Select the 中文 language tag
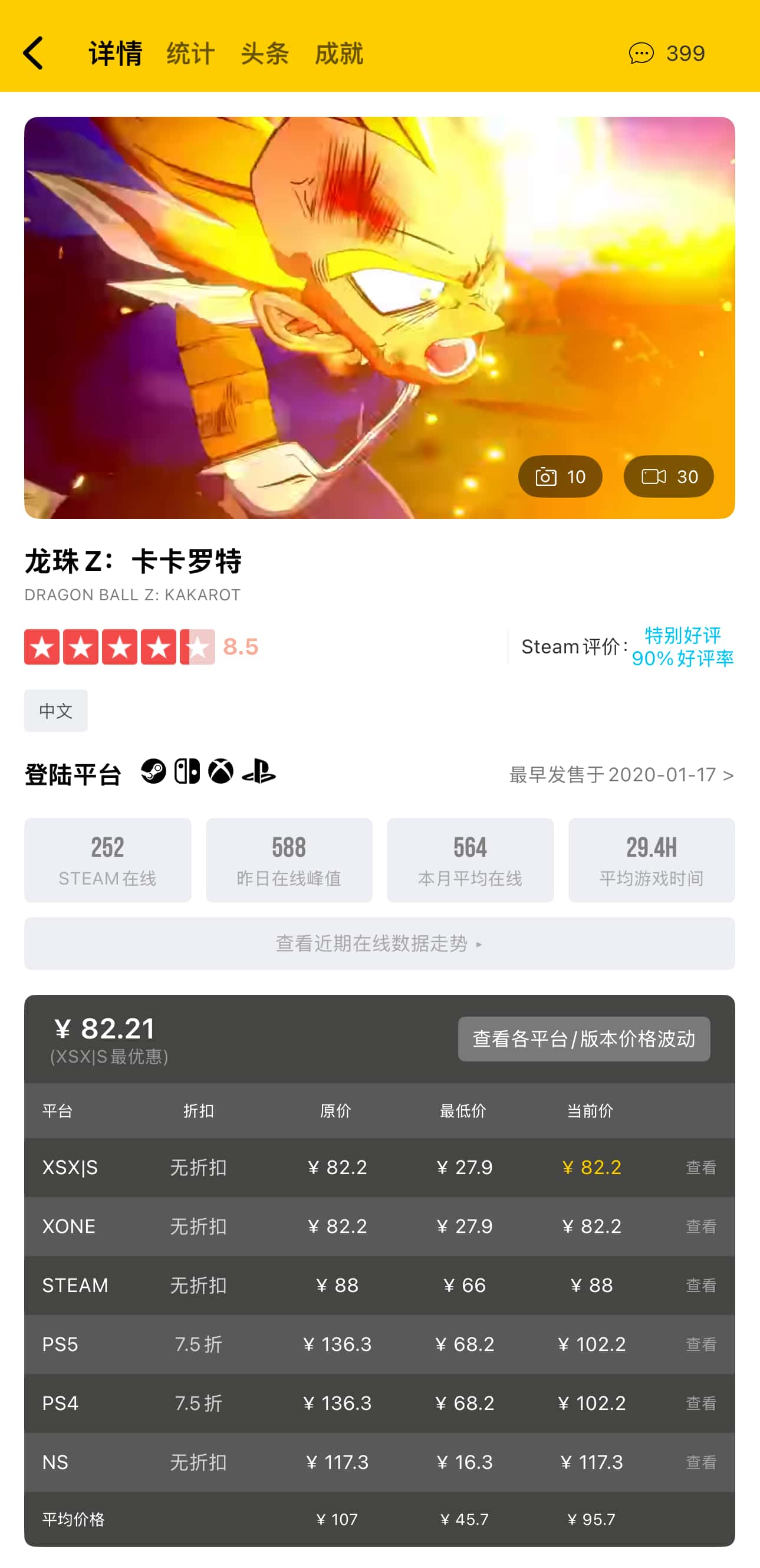This screenshot has height=1568, width=760. click(x=56, y=711)
